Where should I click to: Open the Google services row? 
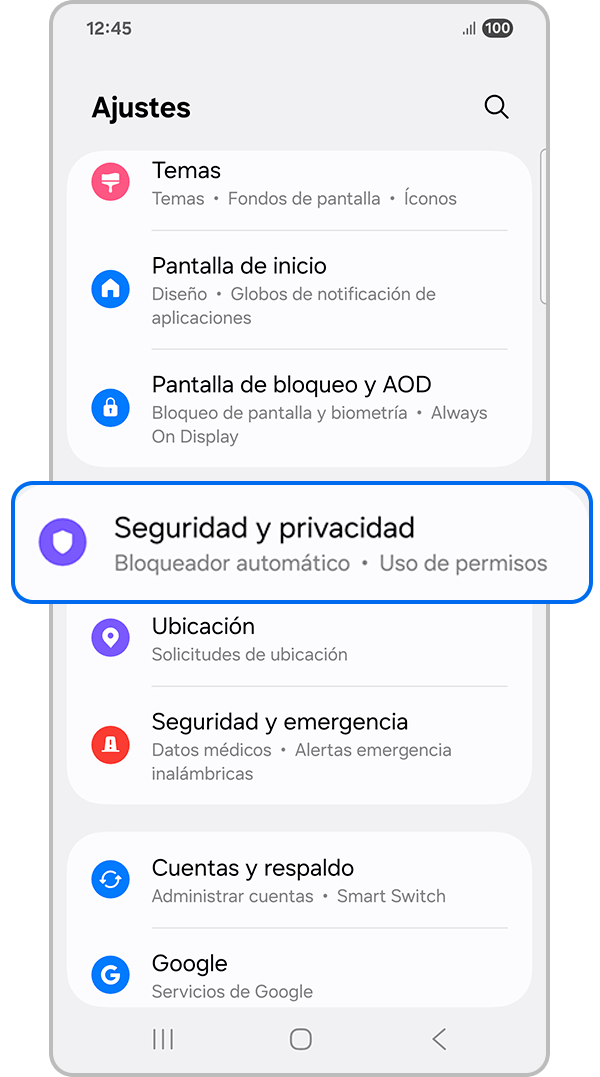click(x=300, y=975)
